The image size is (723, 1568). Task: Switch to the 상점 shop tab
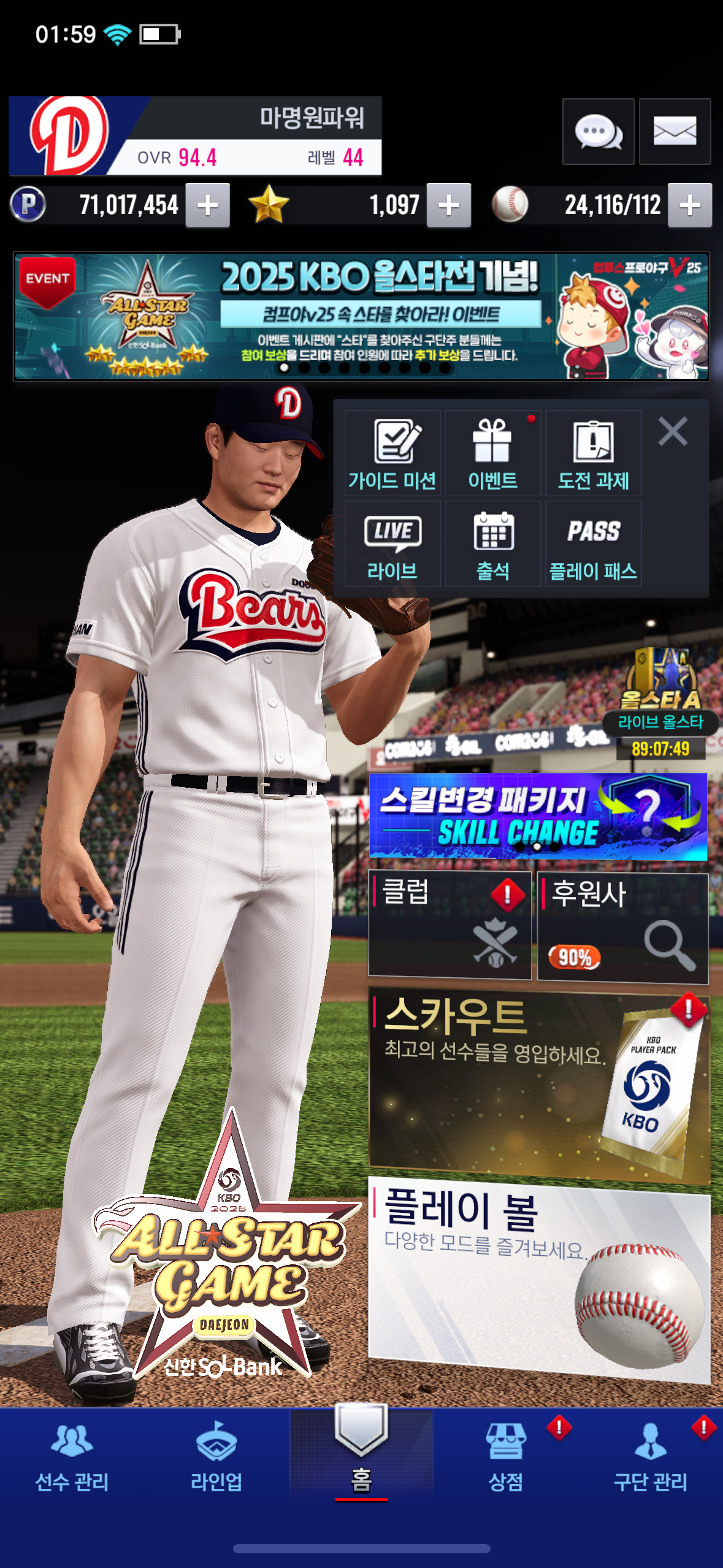pyautogui.click(x=506, y=1458)
